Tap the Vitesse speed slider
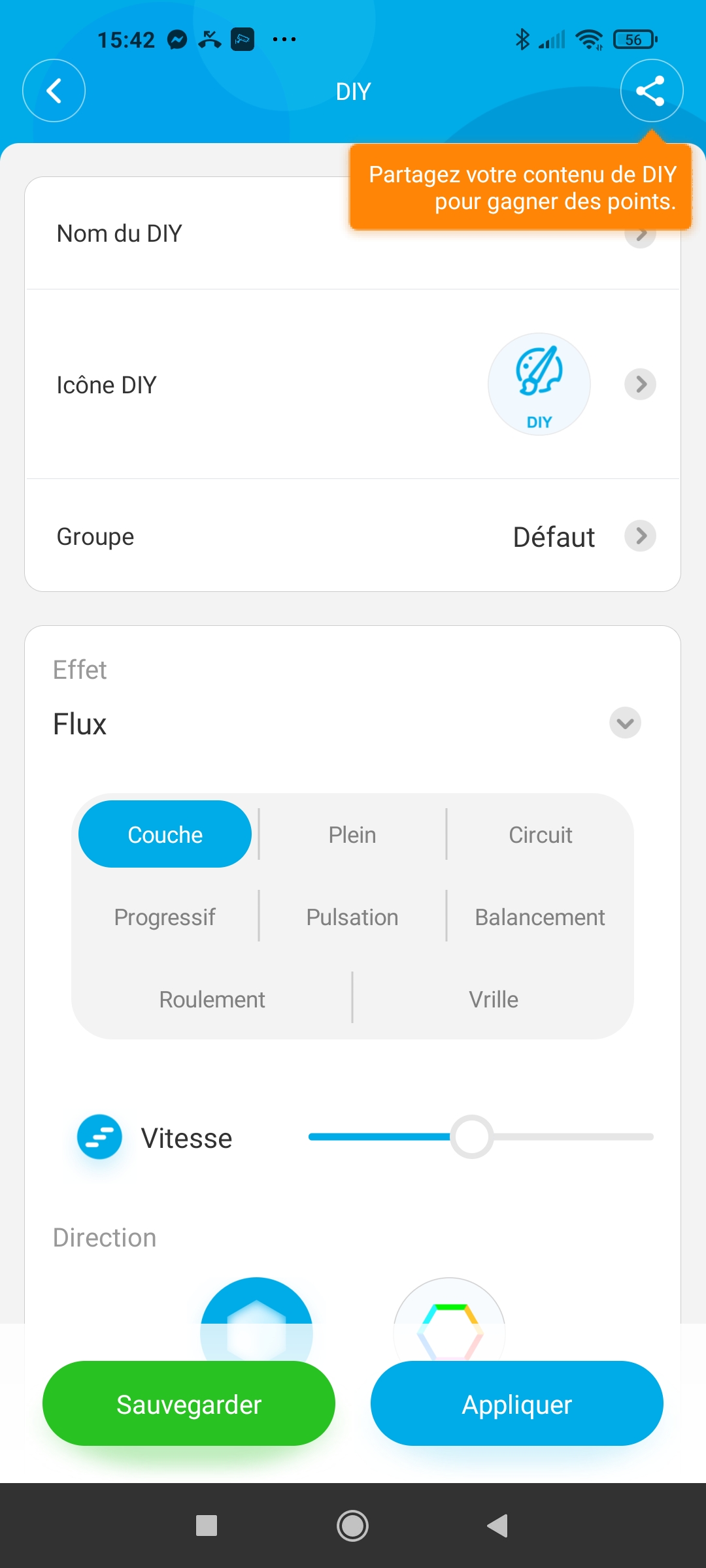Image resolution: width=706 pixels, height=1568 pixels. tap(481, 1137)
